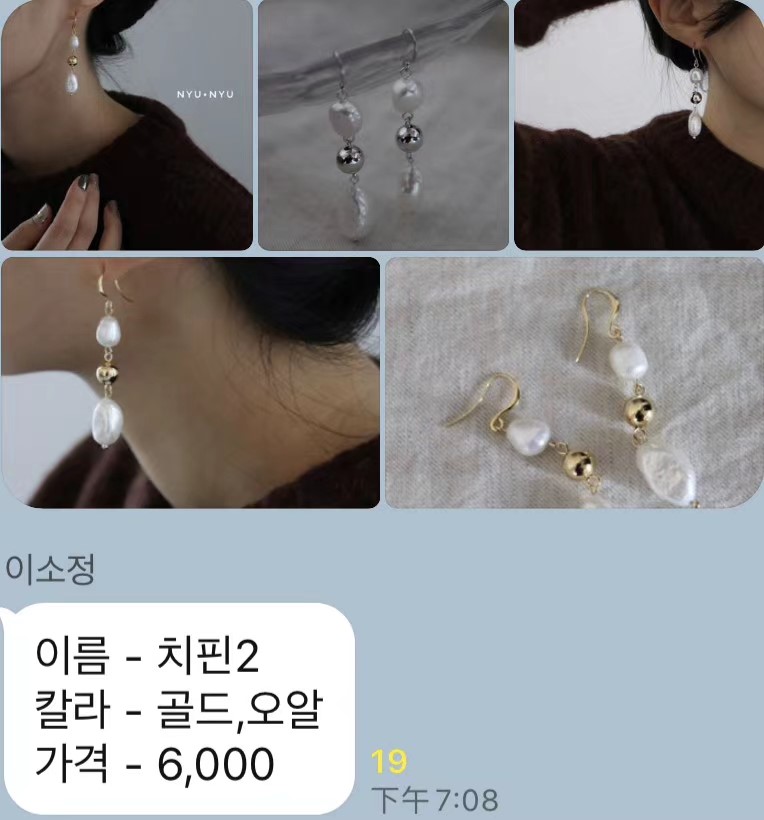Open the silver earrings photo in the top row

click(x=383, y=124)
